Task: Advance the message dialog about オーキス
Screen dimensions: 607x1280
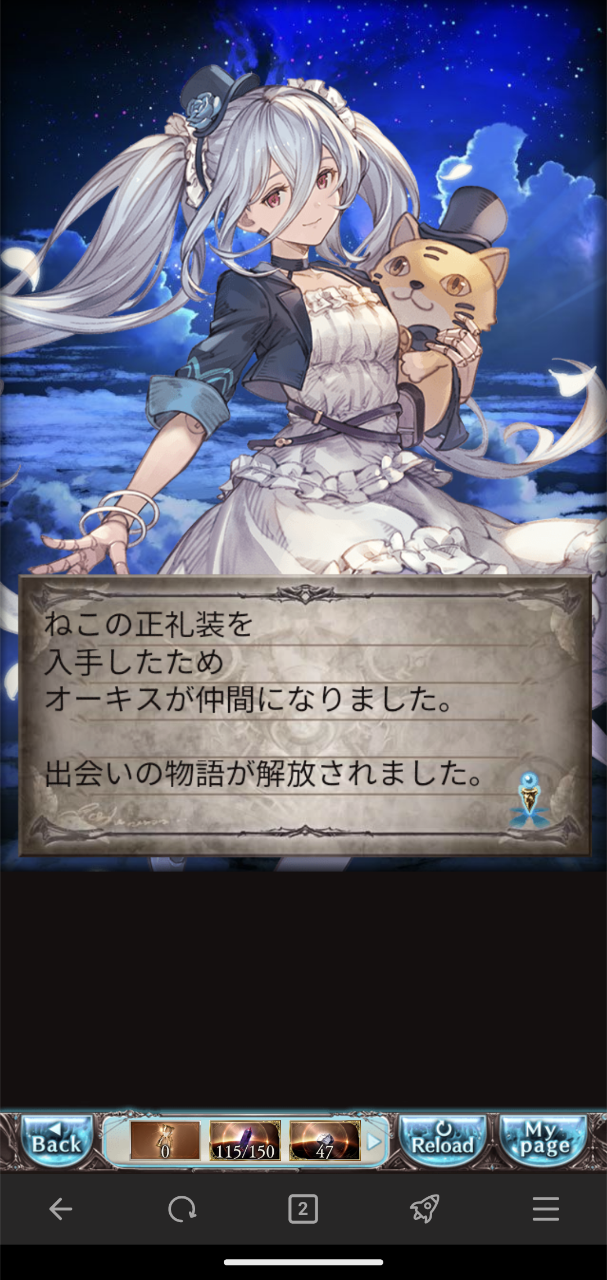Action: 304,715
